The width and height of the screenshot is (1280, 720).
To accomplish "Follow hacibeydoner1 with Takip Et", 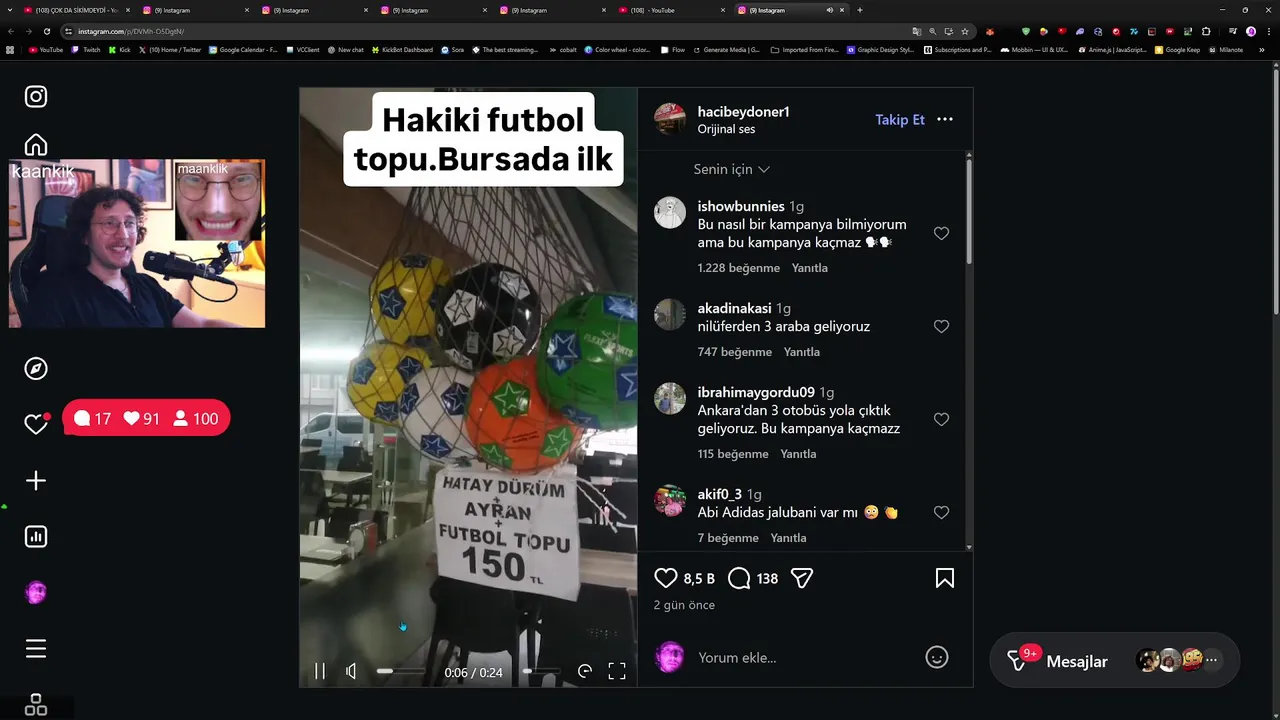I will [899, 119].
